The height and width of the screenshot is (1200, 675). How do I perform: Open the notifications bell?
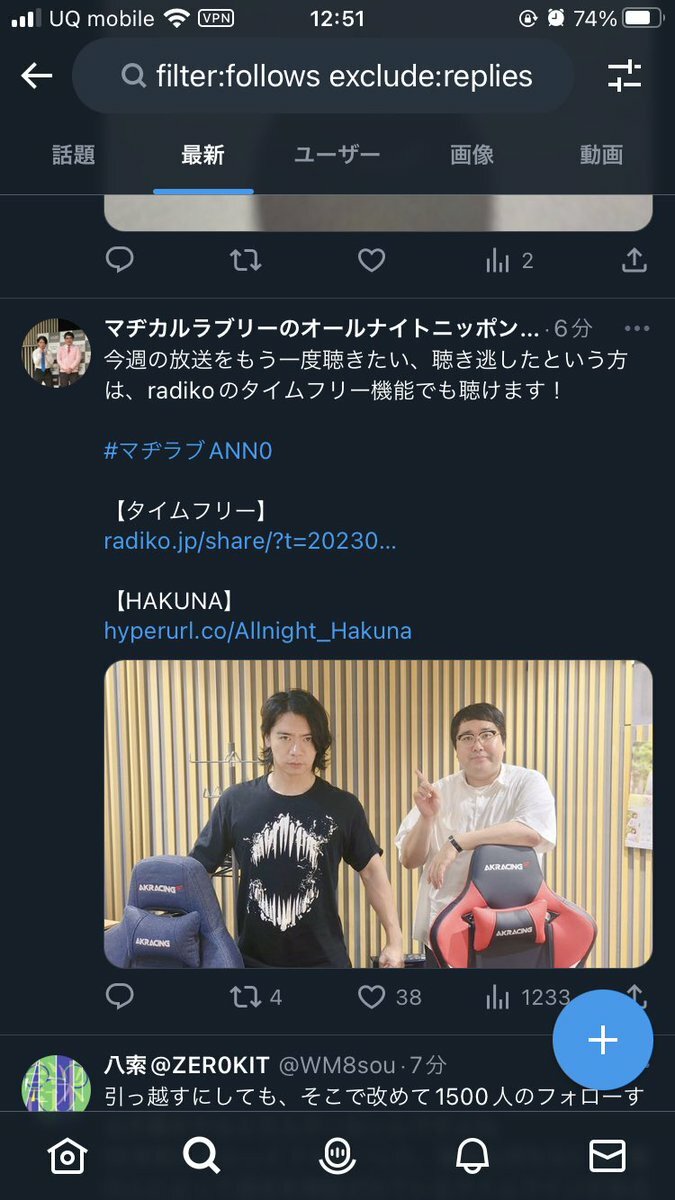(472, 1156)
